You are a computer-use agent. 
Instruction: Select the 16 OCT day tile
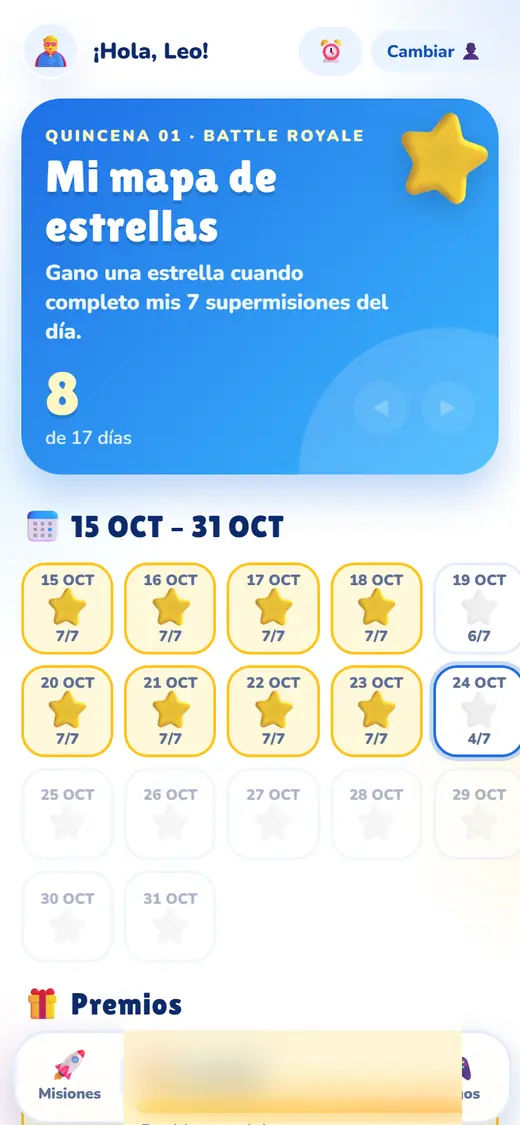(170, 608)
